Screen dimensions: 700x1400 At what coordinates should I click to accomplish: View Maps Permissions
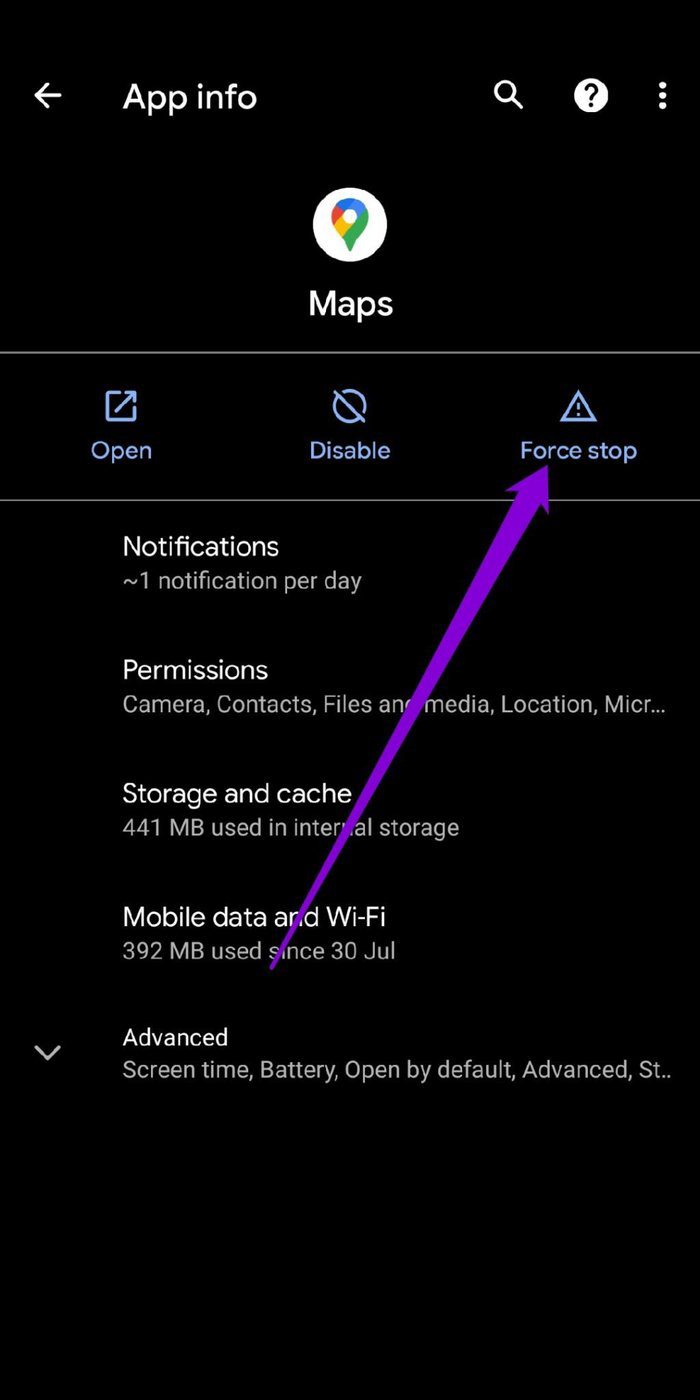(350, 686)
